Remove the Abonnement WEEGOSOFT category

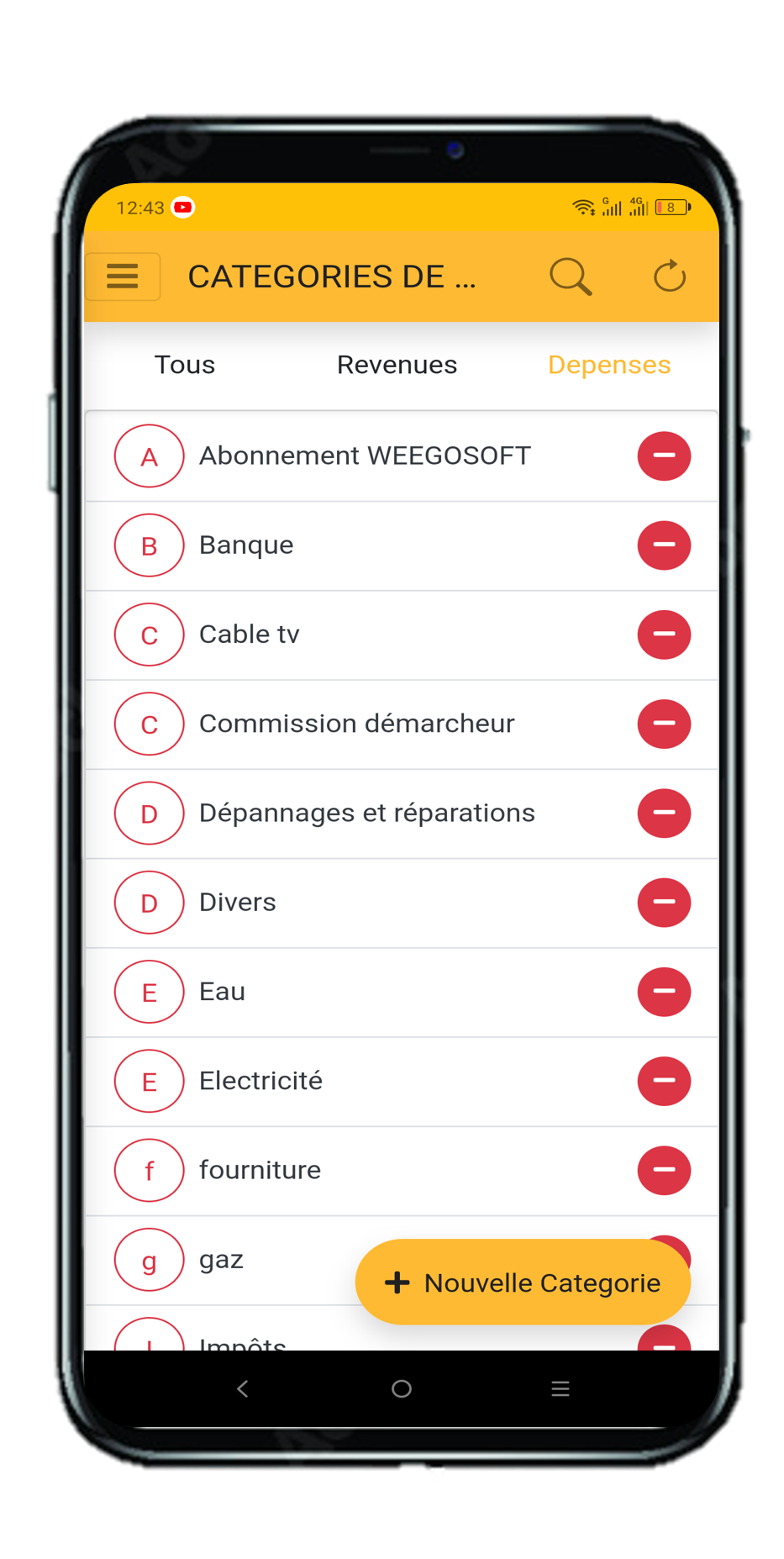click(664, 456)
